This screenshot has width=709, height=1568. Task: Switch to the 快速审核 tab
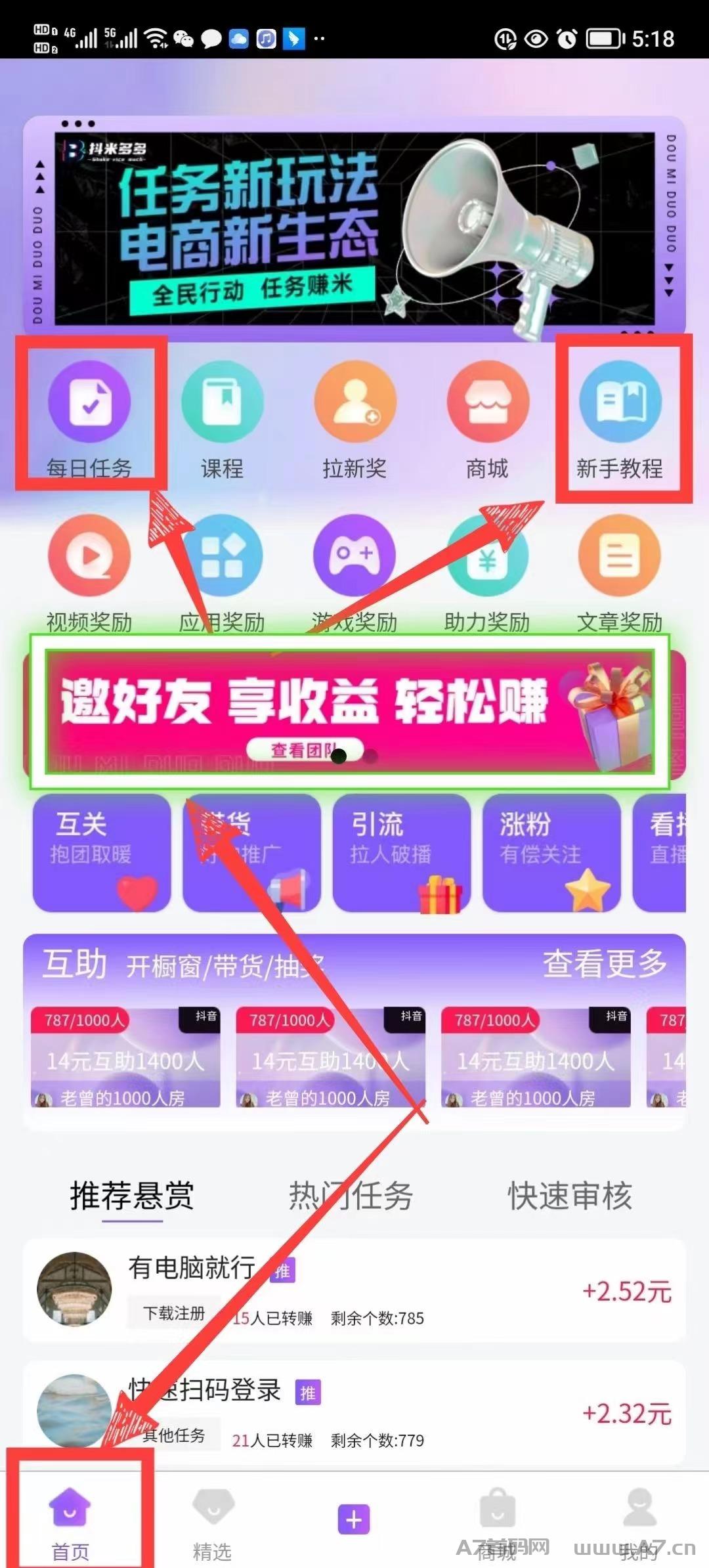570,1195
